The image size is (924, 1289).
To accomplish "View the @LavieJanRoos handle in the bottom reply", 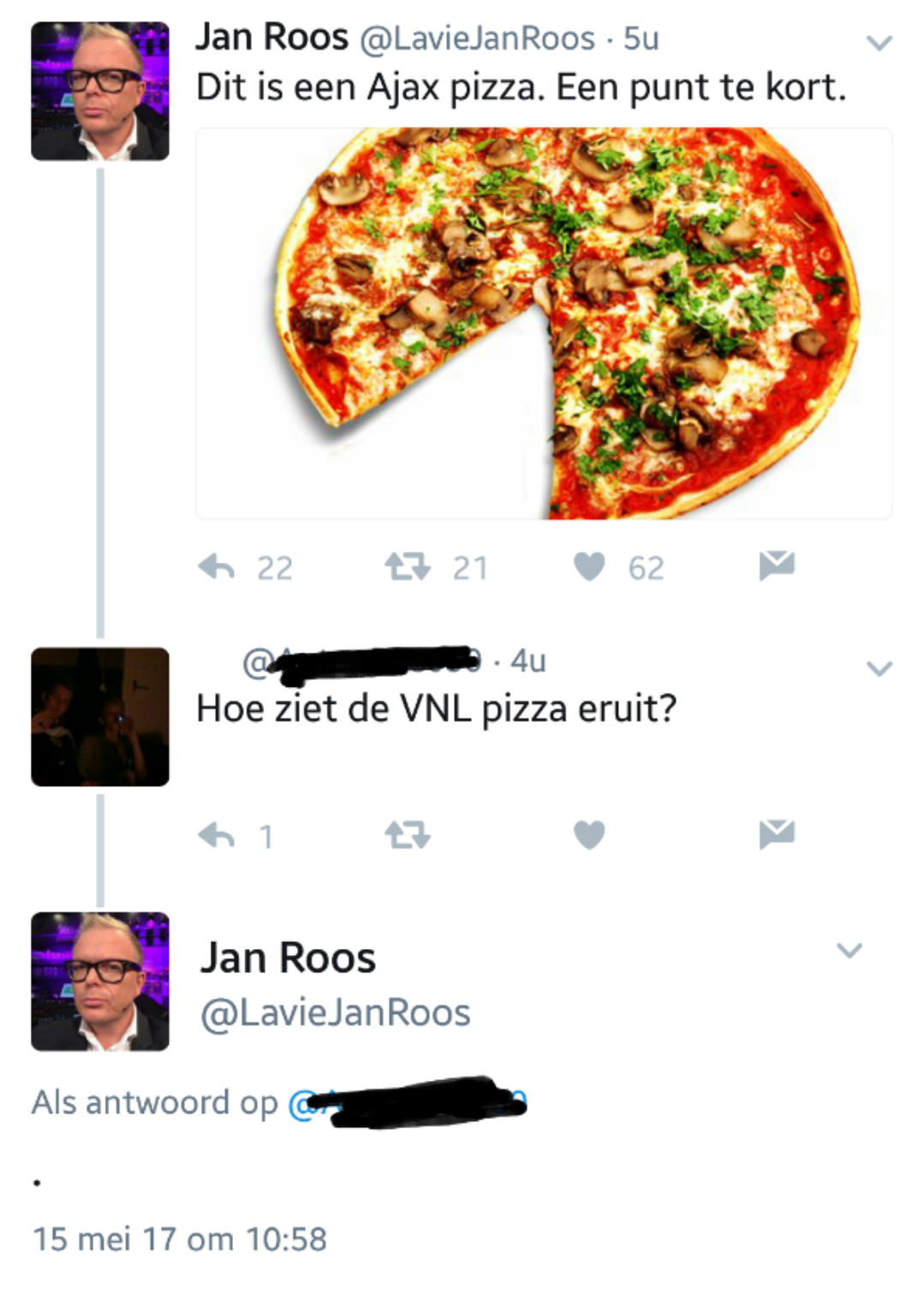I will tap(335, 1013).
